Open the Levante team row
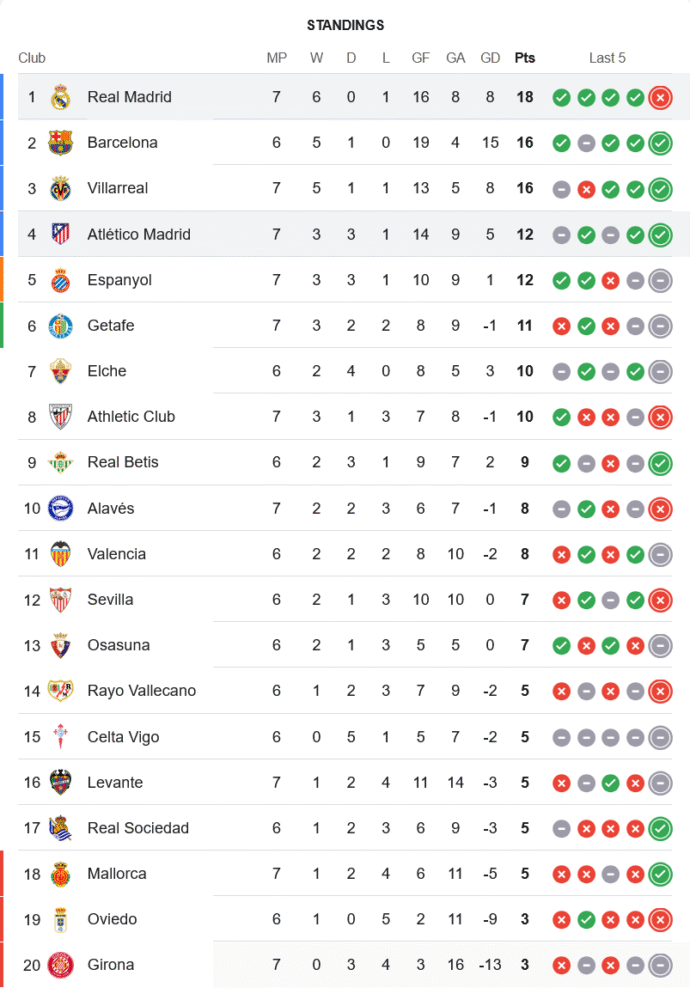Viewport: 690px width, 1000px height. click(x=114, y=782)
